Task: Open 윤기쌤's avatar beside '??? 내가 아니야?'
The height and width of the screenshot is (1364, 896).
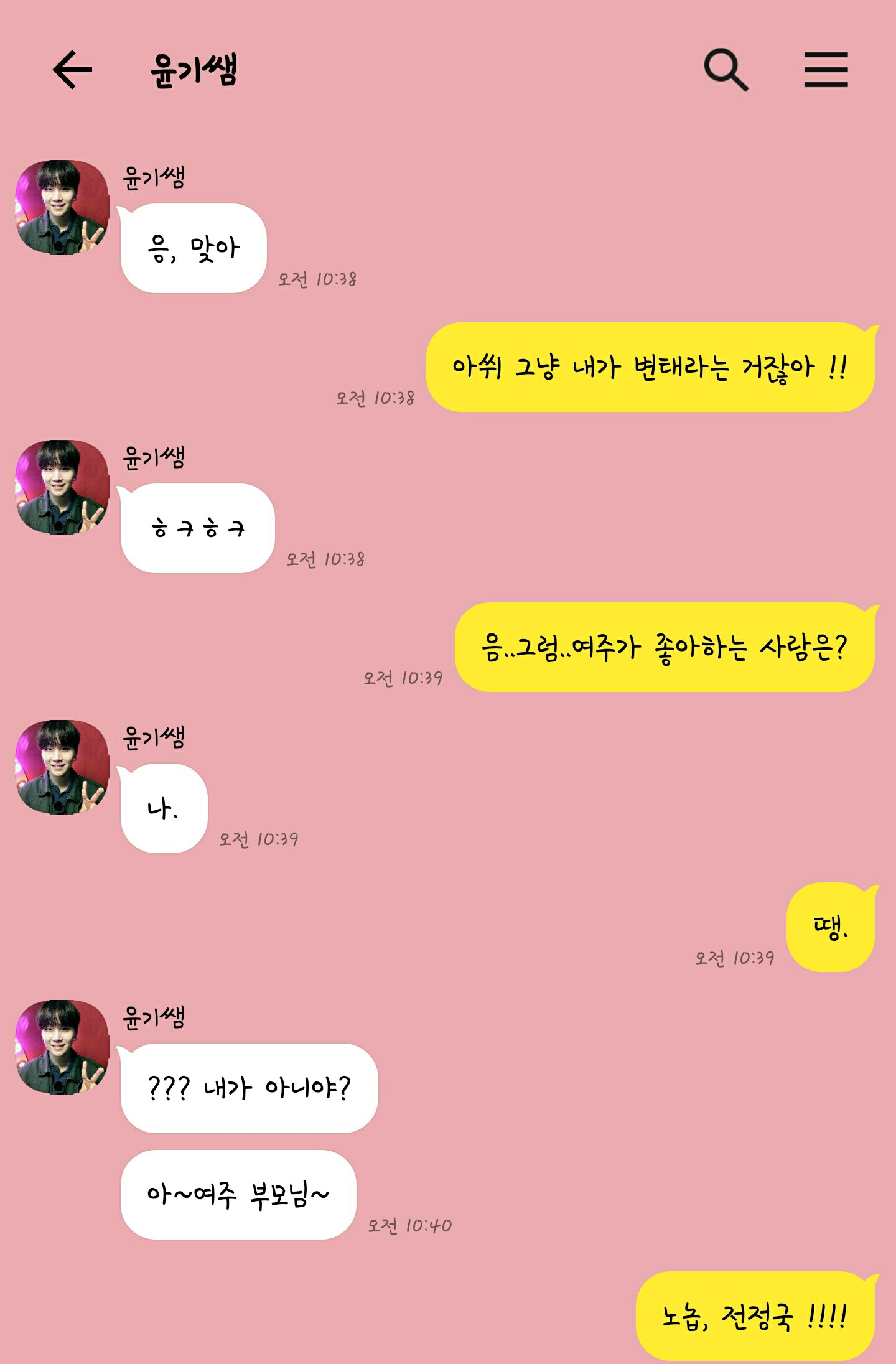Action: coord(62,1047)
